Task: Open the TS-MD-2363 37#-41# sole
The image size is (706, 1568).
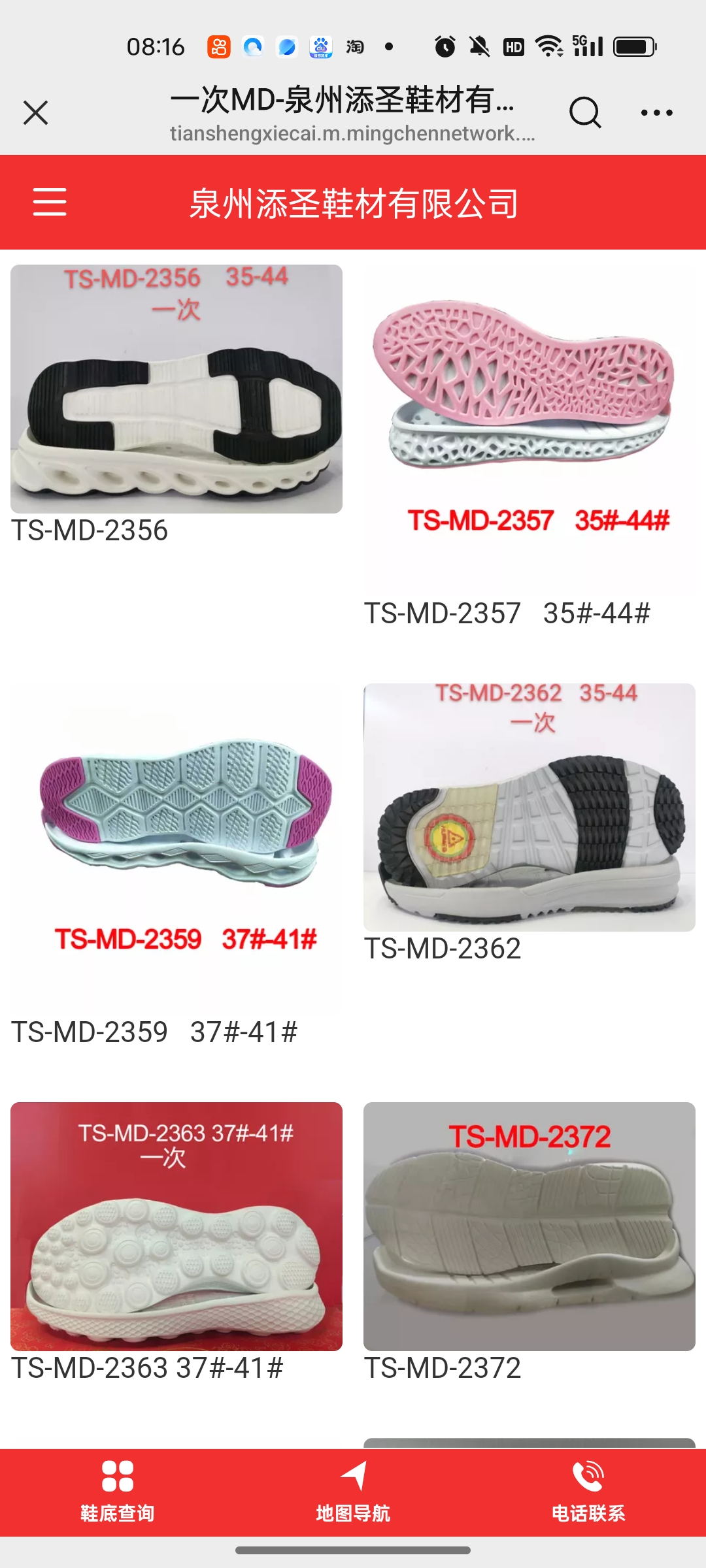Action: click(176, 1226)
